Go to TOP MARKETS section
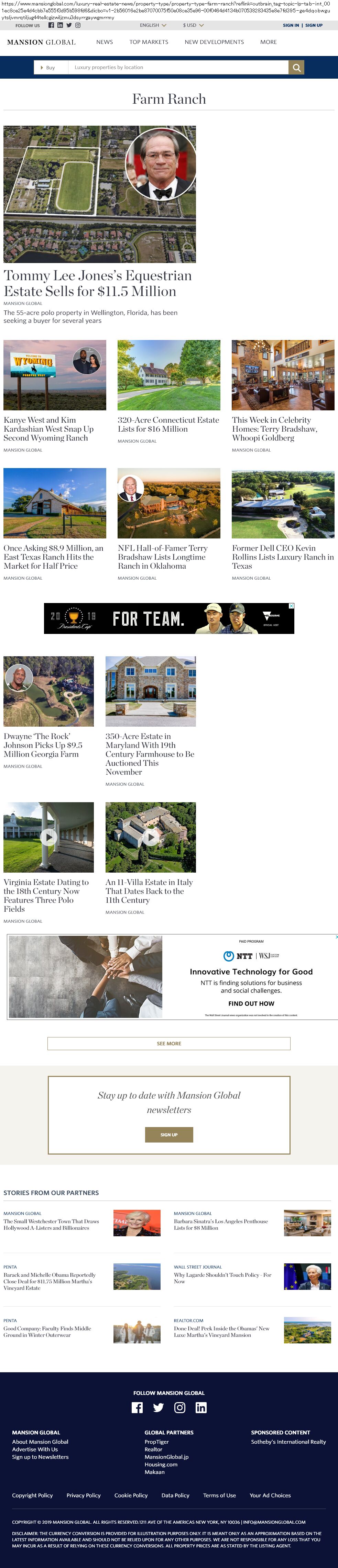The height and width of the screenshot is (1568, 338). tap(149, 42)
